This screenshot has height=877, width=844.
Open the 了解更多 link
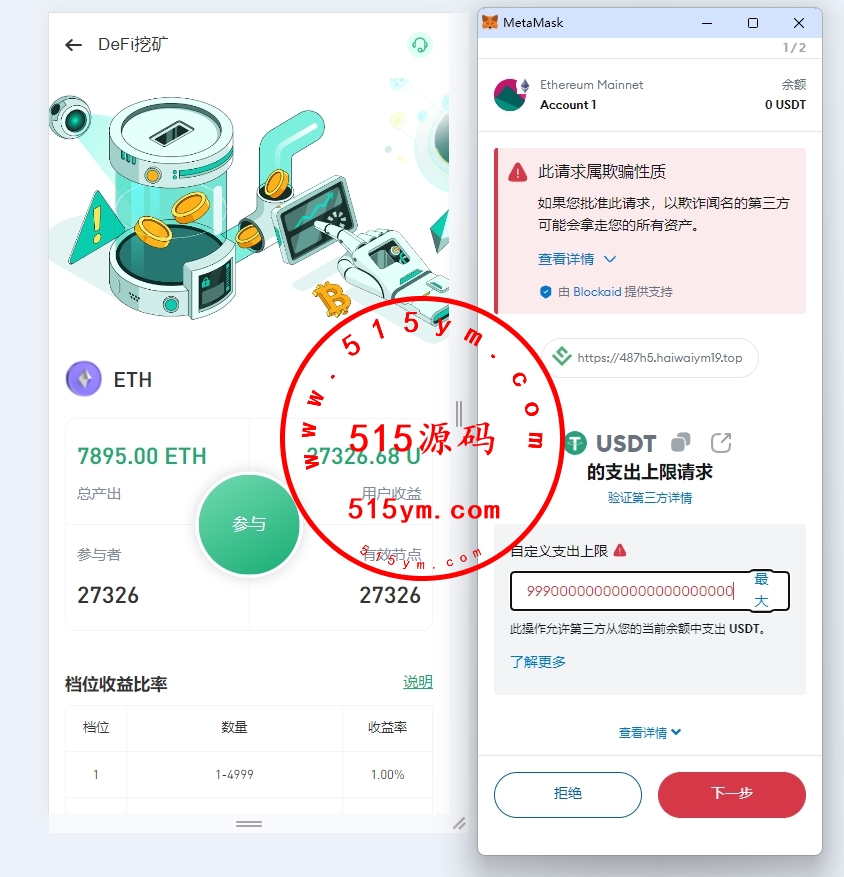(x=538, y=661)
